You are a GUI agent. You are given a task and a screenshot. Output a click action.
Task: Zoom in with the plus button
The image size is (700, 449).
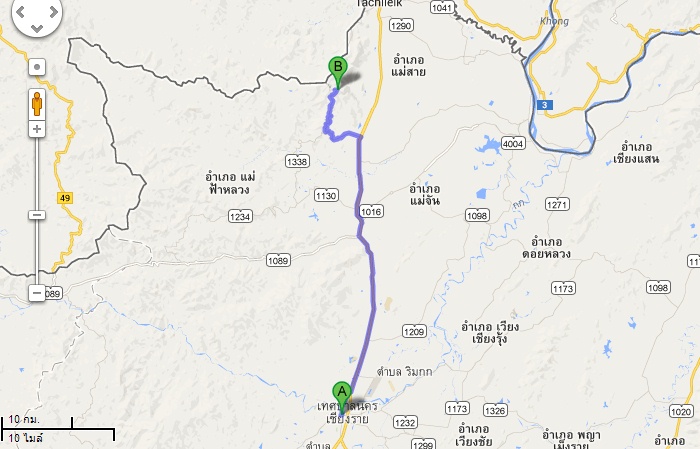coord(37,129)
